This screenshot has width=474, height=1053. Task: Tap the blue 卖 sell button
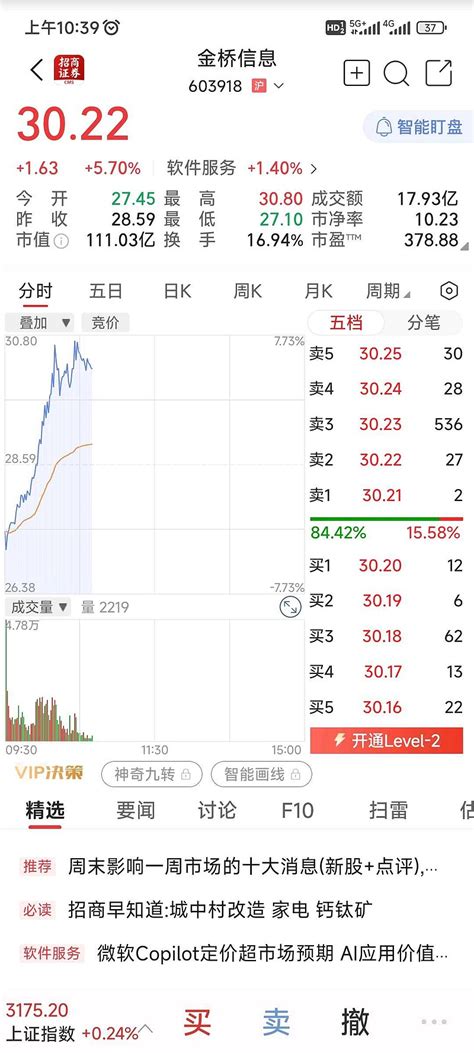click(276, 1022)
